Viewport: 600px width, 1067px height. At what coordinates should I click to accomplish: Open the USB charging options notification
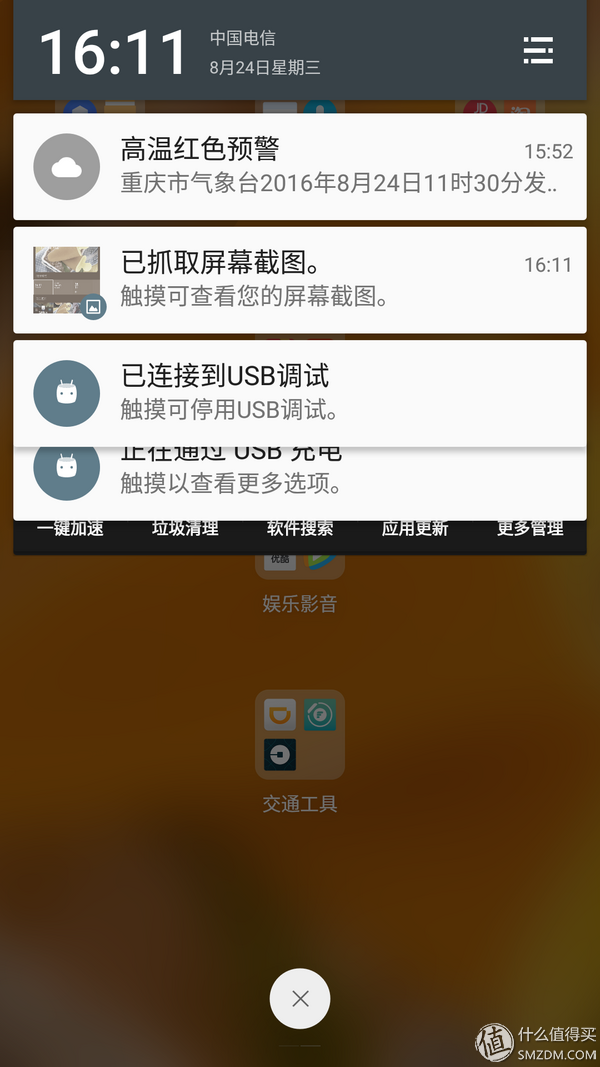coord(300,484)
